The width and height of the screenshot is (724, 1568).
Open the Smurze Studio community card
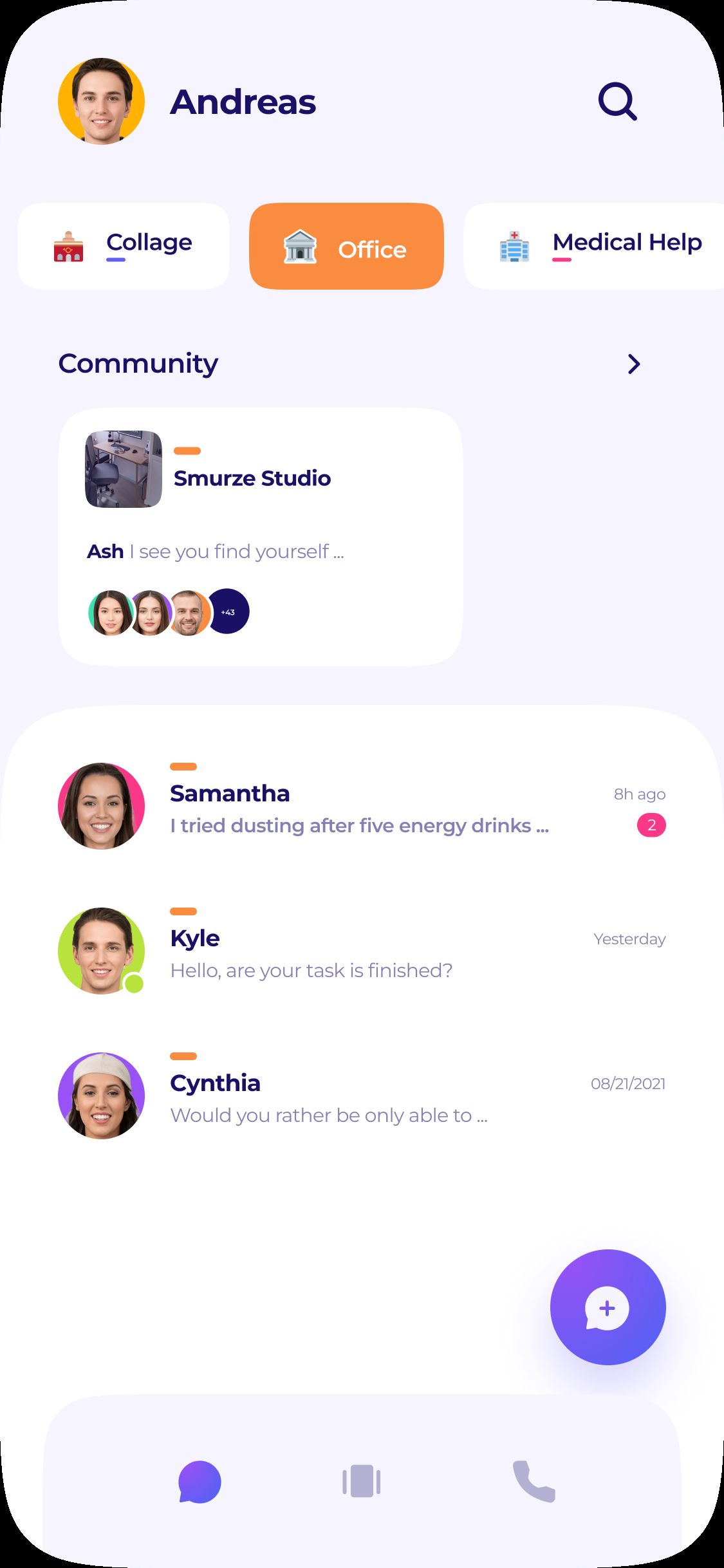(261, 536)
